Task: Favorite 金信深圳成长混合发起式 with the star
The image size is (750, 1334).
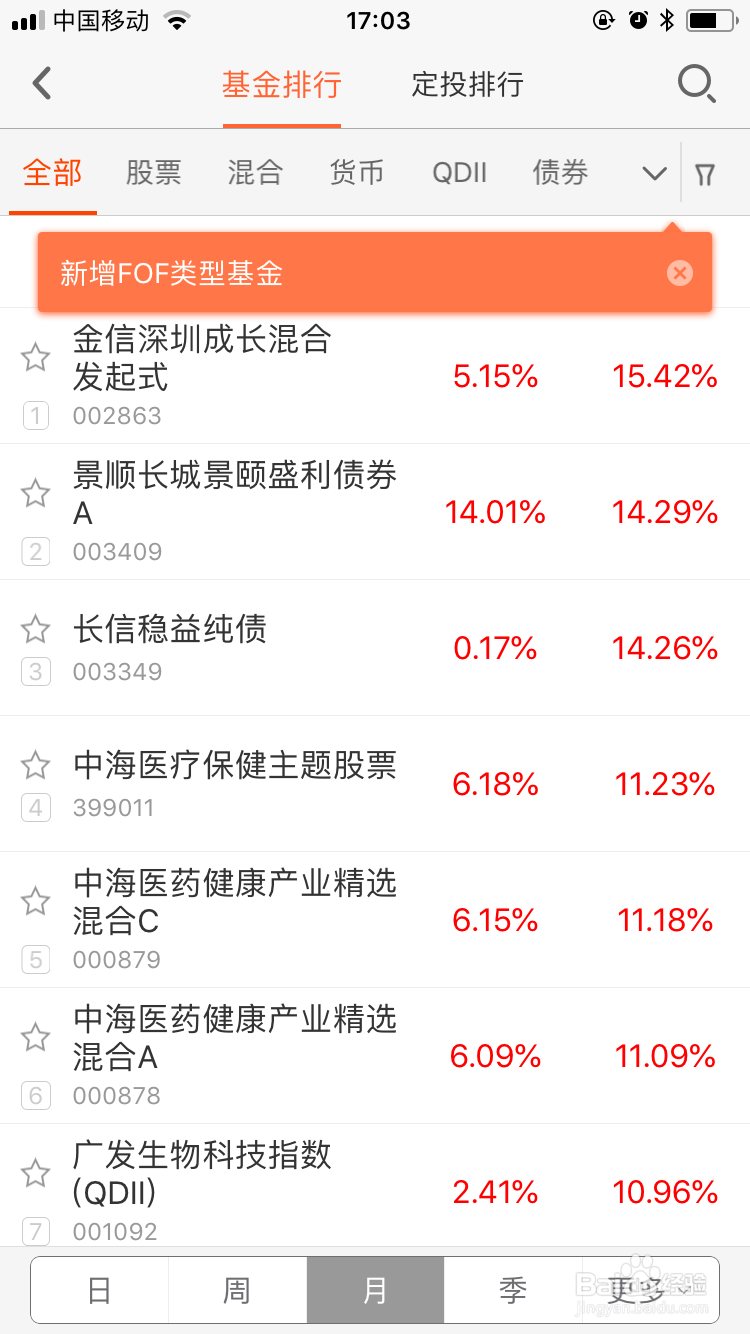Action: [x=36, y=357]
